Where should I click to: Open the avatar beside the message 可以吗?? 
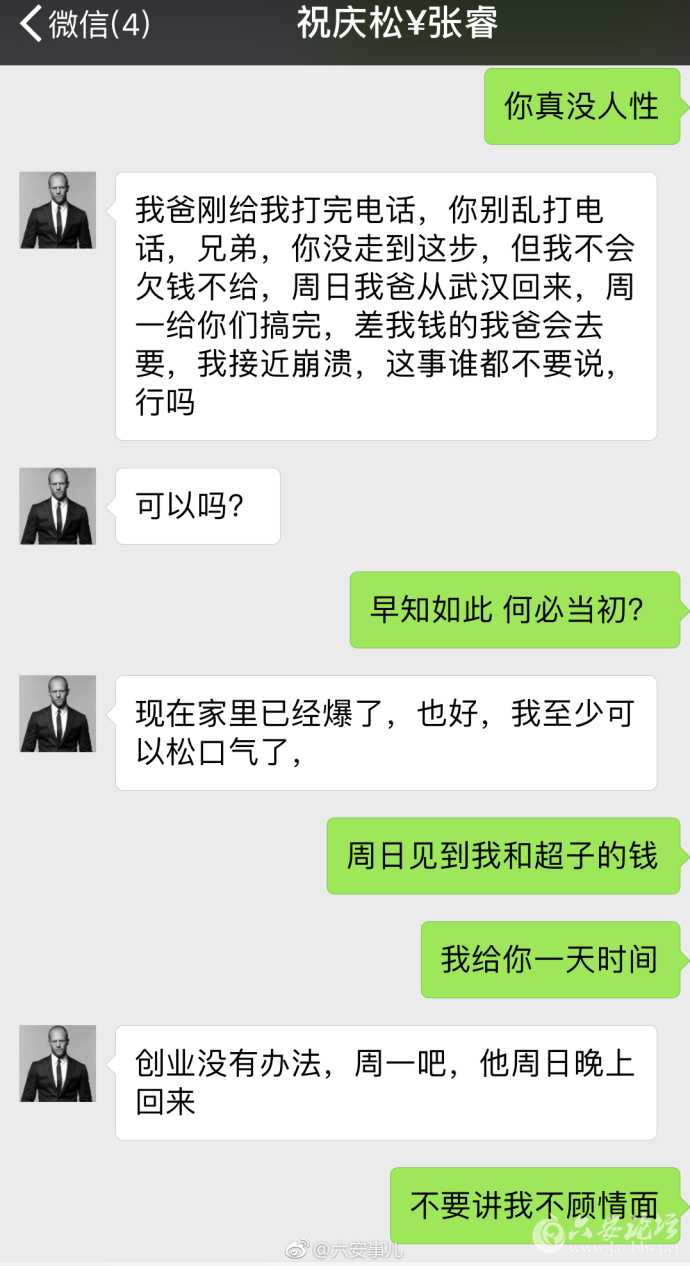(58, 506)
